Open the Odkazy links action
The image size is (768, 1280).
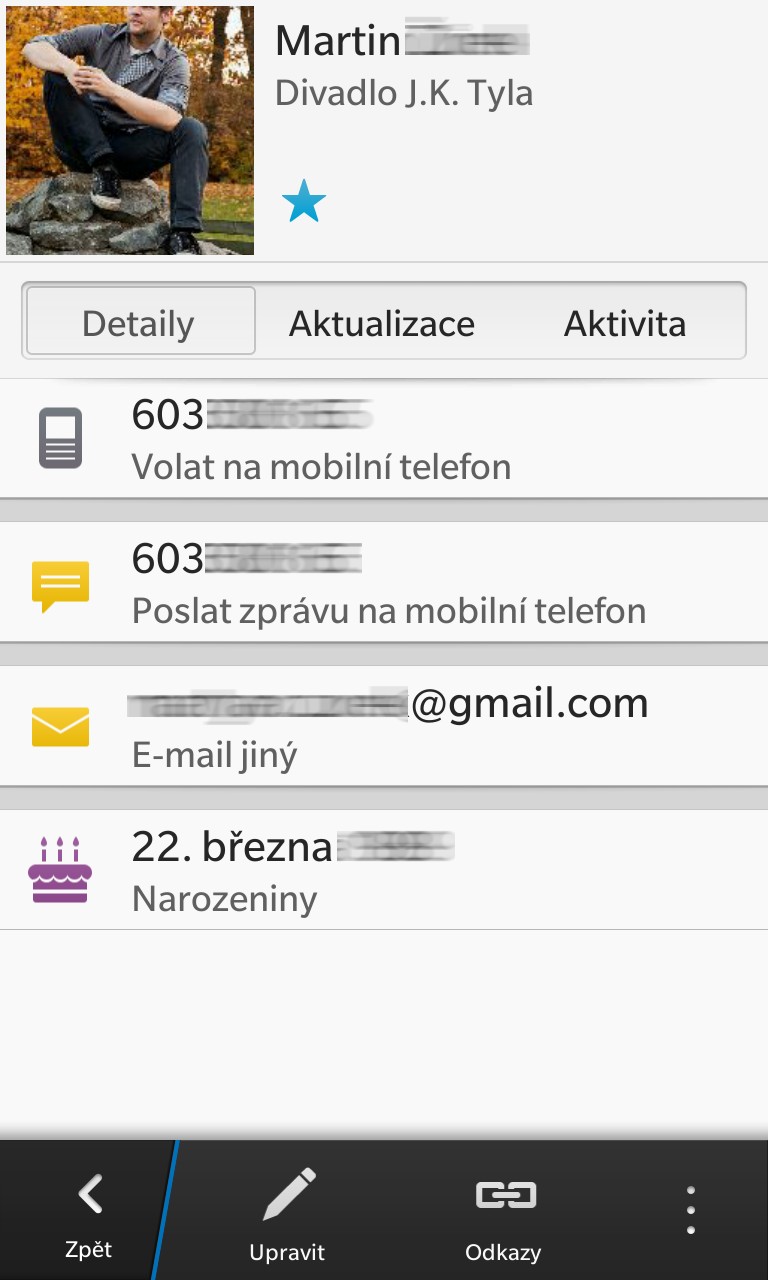tap(504, 1212)
